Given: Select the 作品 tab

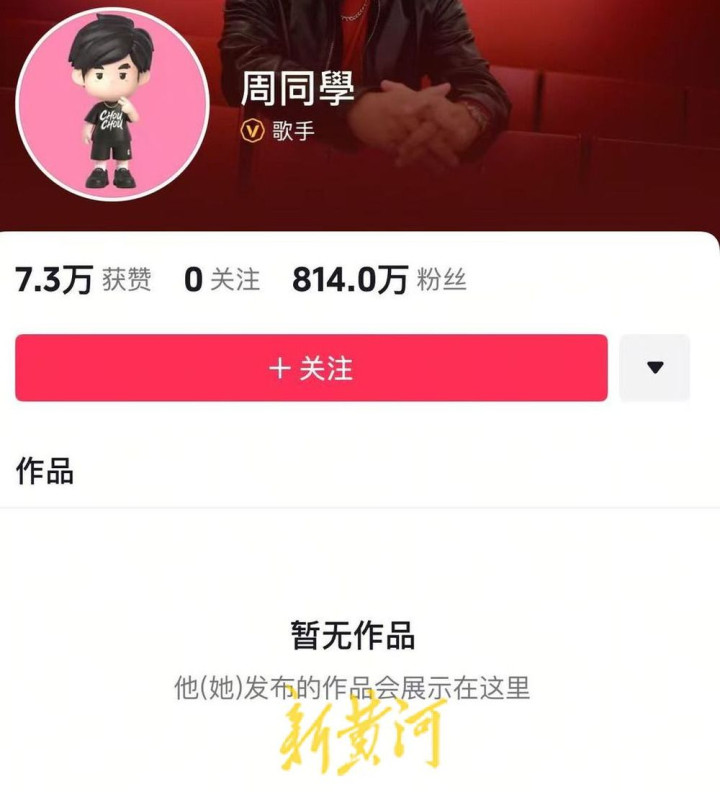Looking at the screenshot, I should [45, 471].
